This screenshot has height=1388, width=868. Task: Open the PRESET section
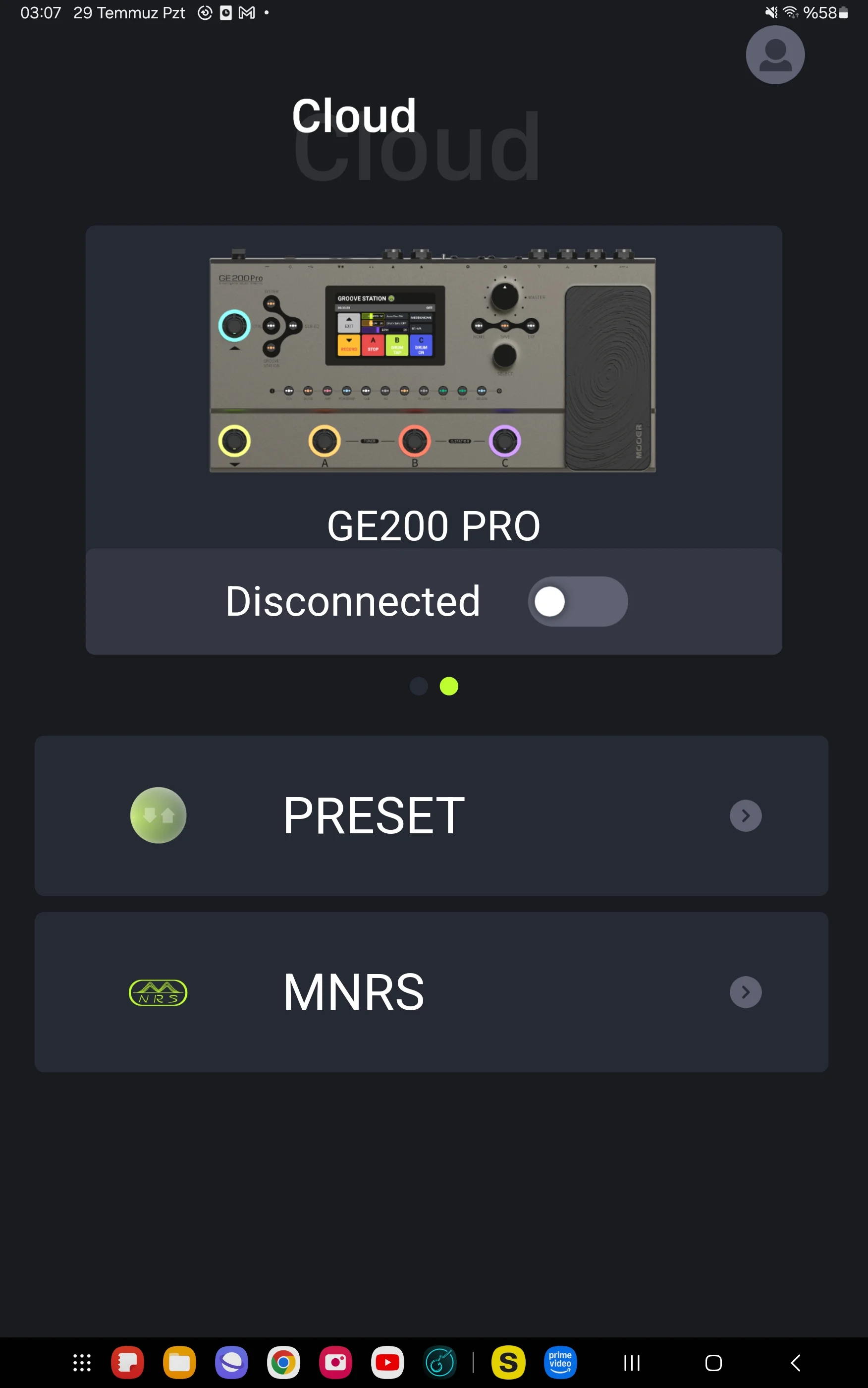431,815
